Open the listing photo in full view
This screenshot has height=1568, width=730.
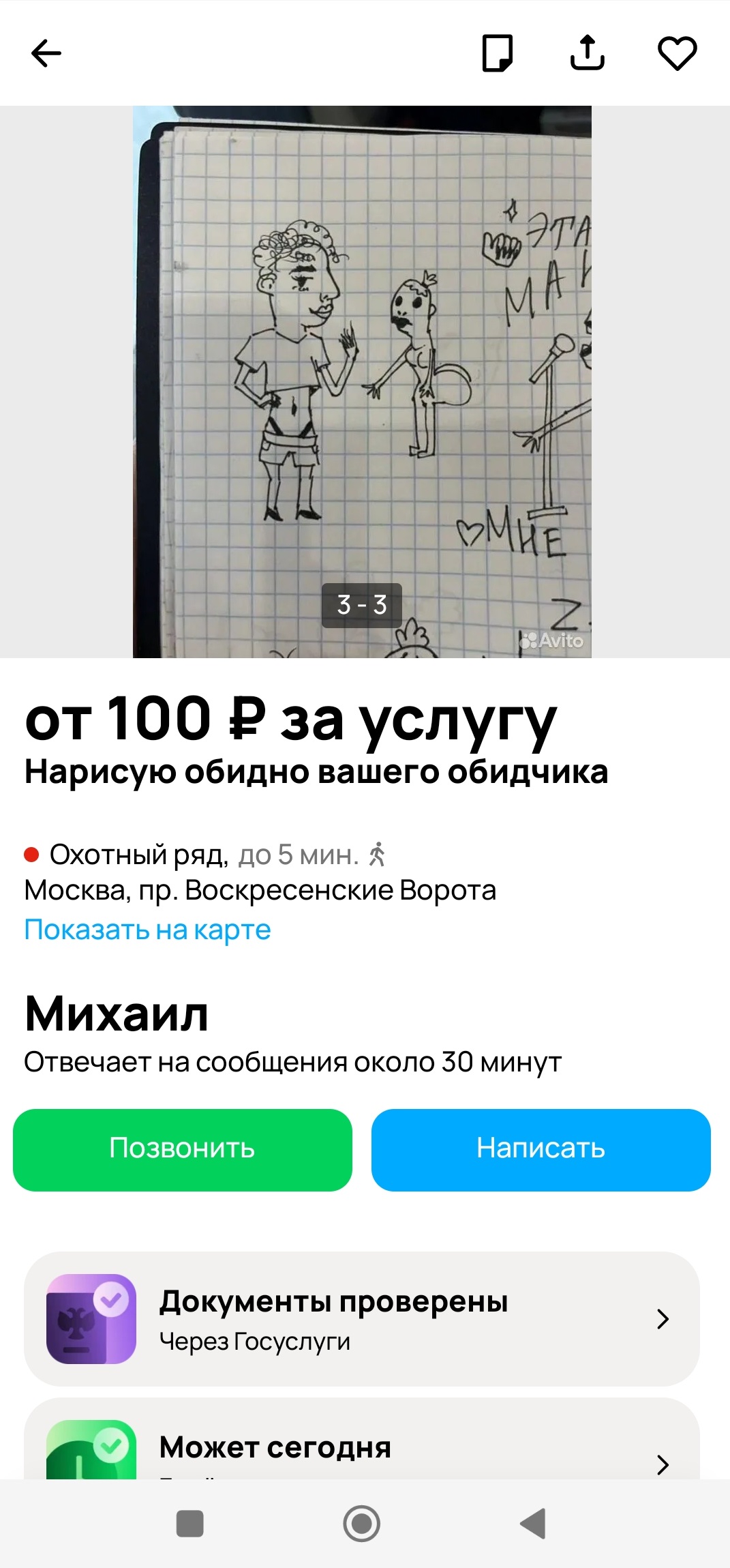362,382
